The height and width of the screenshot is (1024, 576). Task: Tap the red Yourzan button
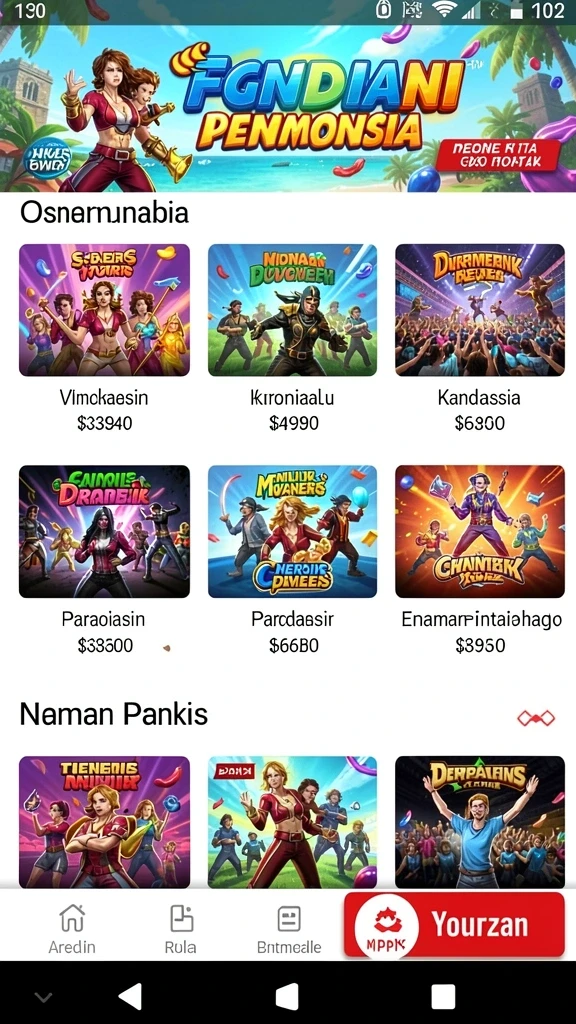coord(455,925)
